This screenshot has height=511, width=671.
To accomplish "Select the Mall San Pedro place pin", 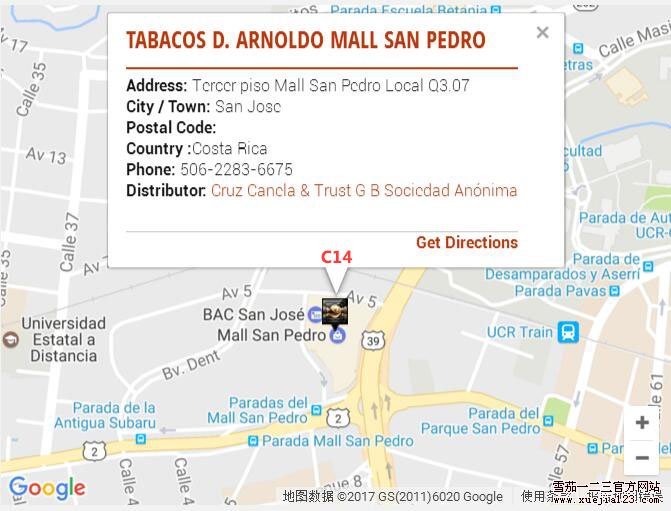I will pos(338,336).
